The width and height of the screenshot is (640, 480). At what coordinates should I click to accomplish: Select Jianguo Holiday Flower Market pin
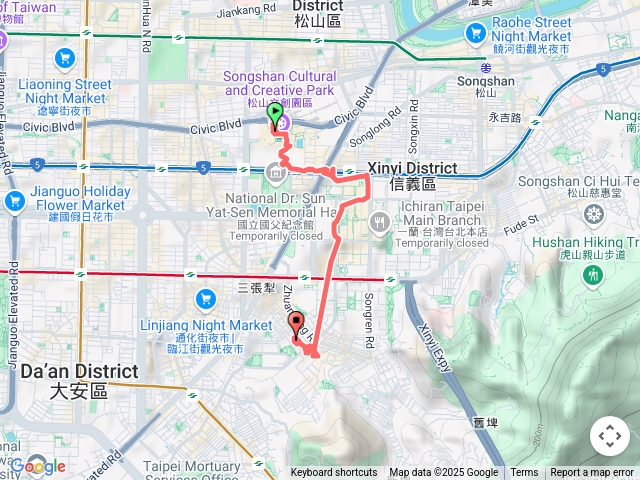(x=14, y=201)
